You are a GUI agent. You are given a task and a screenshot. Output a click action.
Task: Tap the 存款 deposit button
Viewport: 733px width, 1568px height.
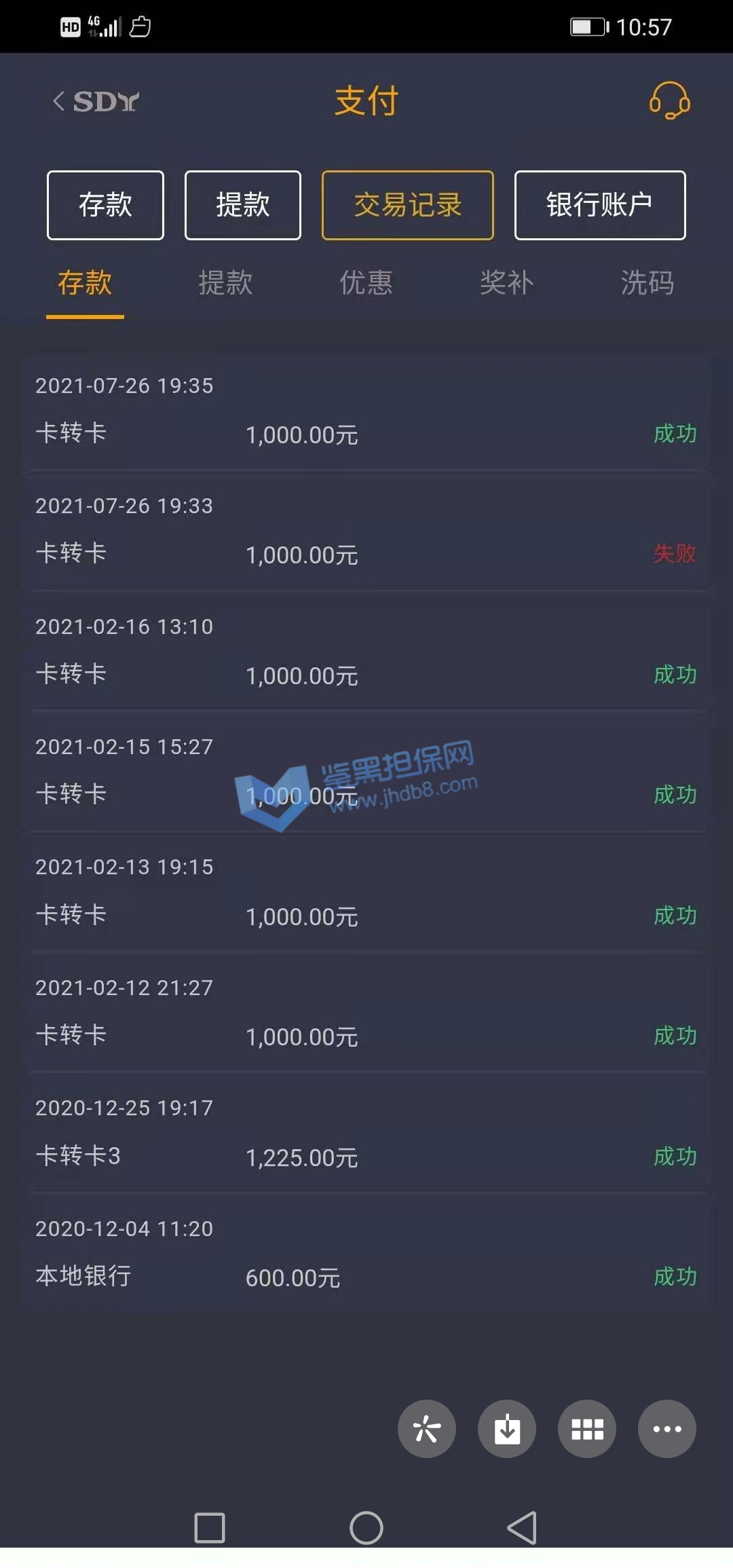click(105, 205)
